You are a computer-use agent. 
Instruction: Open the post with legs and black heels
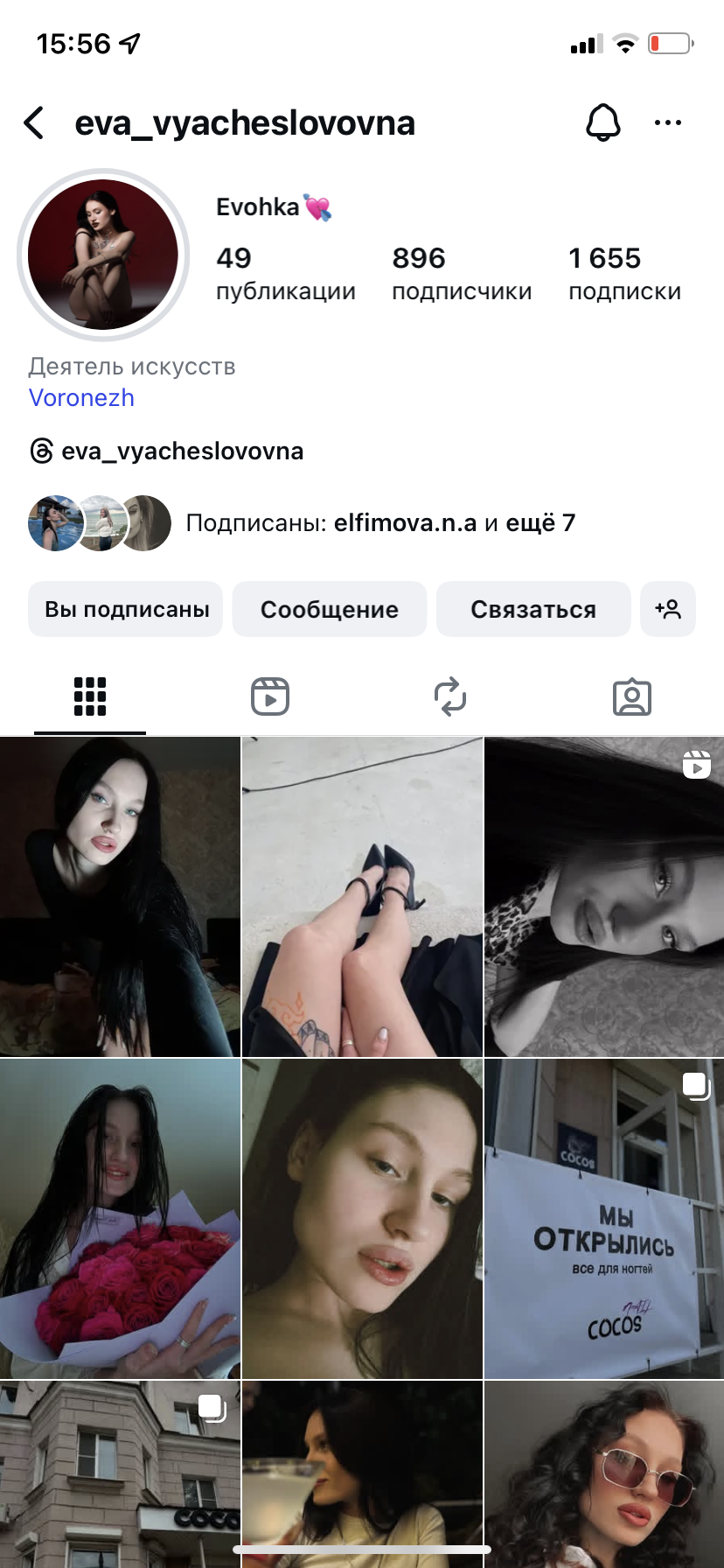click(x=362, y=897)
